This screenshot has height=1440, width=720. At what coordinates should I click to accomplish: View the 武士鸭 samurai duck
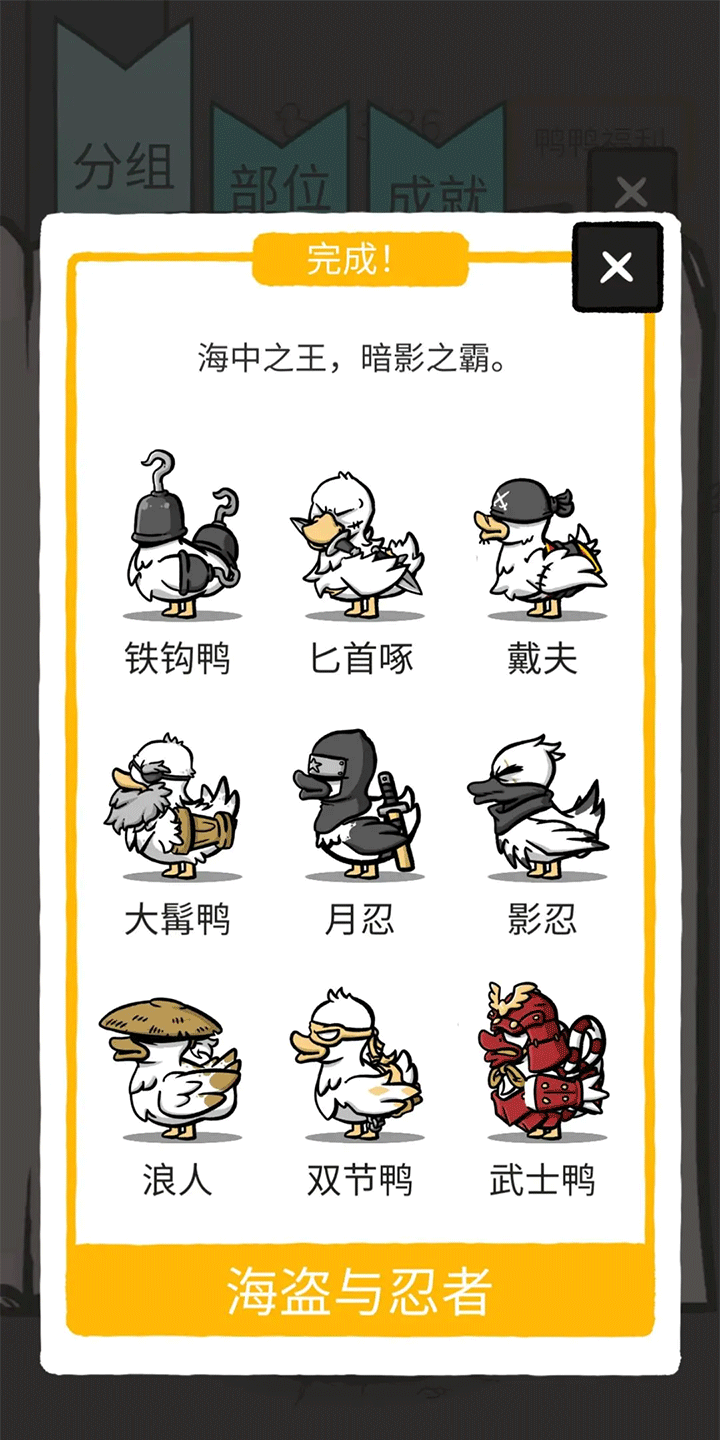click(541, 1065)
